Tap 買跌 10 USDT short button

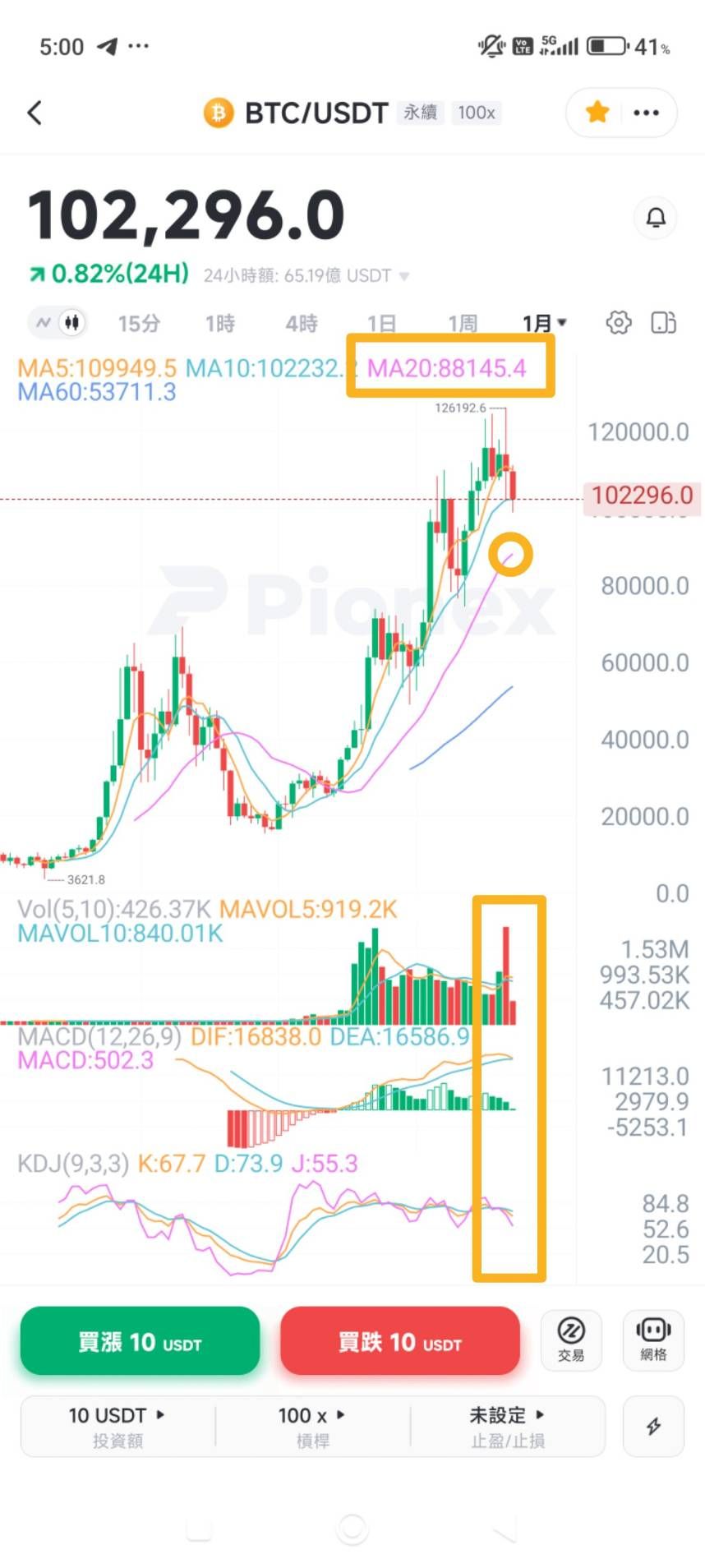click(400, 1341)
